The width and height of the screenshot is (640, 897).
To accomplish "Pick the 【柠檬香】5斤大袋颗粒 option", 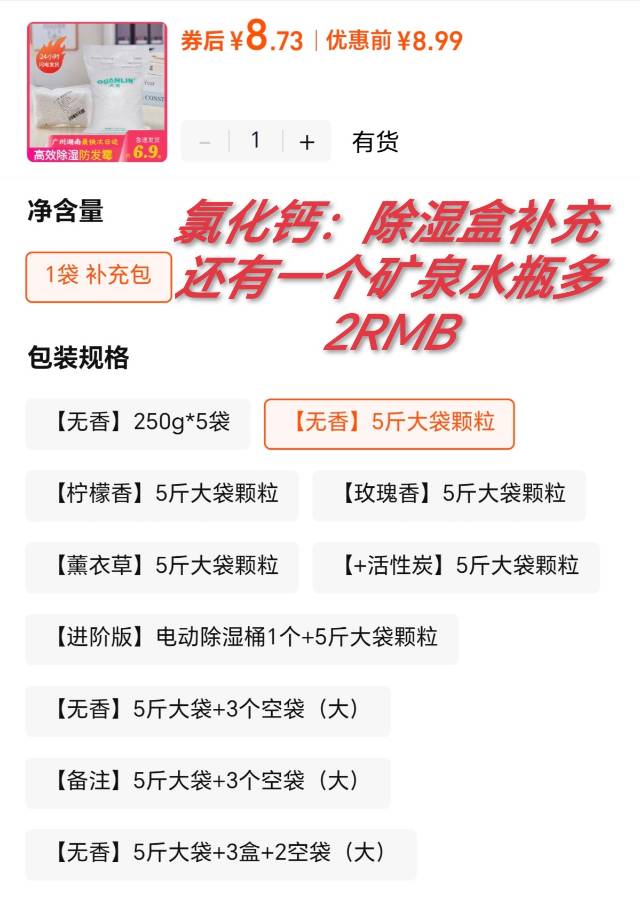I will [162, 494].
